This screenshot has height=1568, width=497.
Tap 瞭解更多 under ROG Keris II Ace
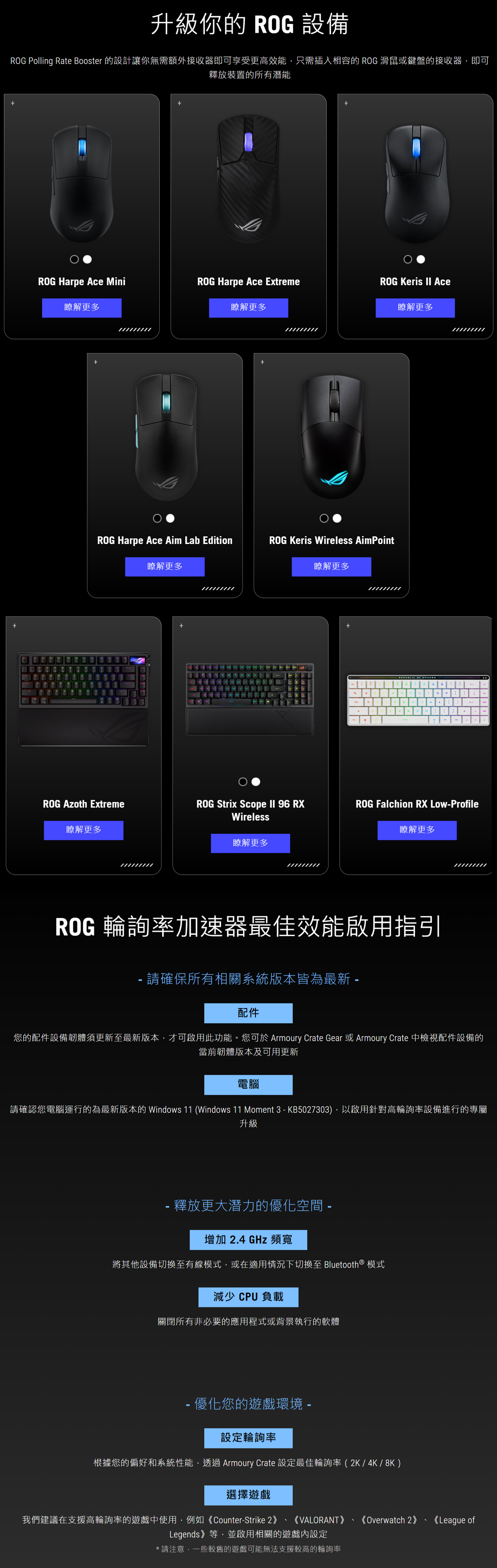(415, 307)
